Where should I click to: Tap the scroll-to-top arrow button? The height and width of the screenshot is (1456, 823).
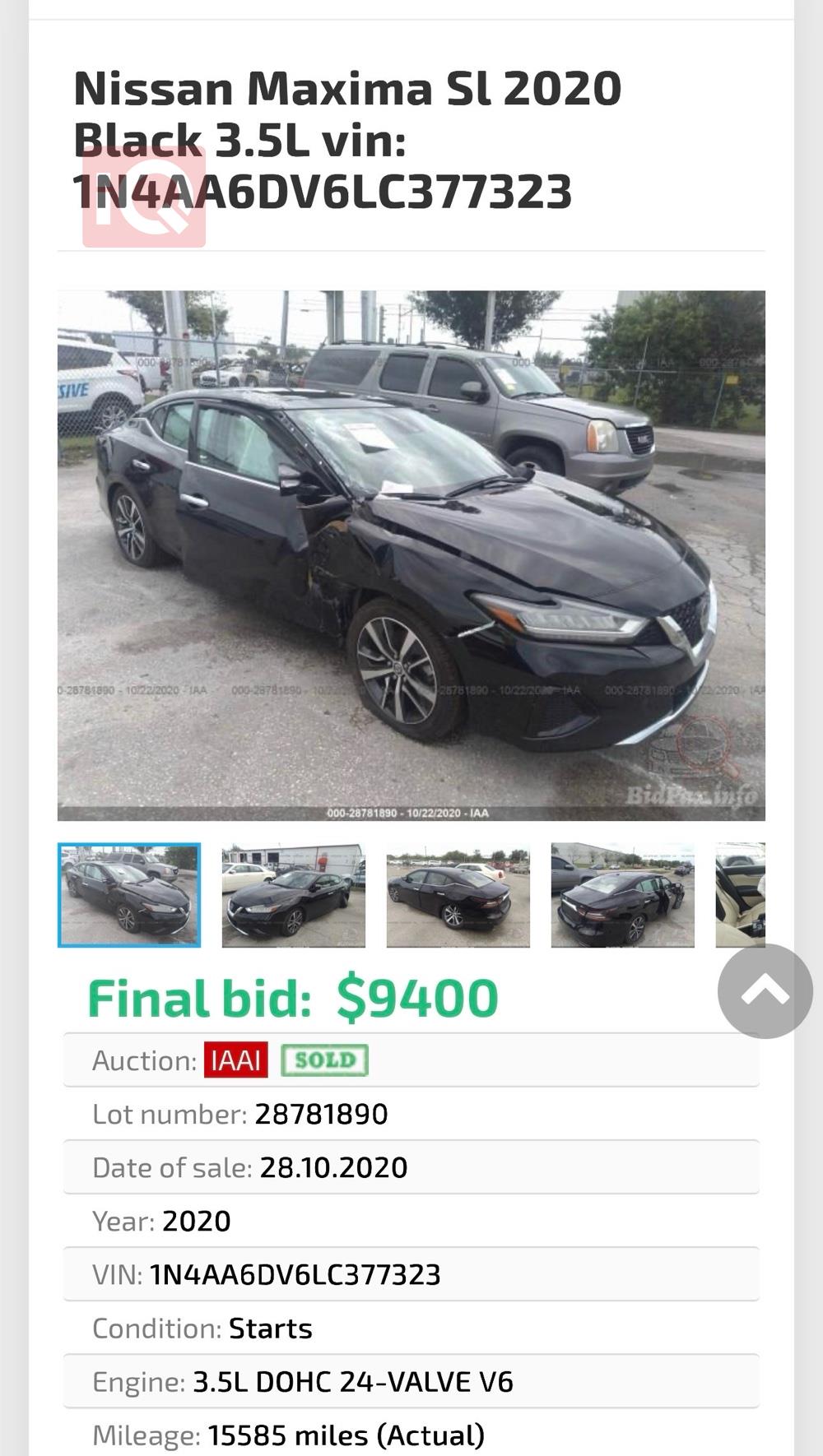765,991
